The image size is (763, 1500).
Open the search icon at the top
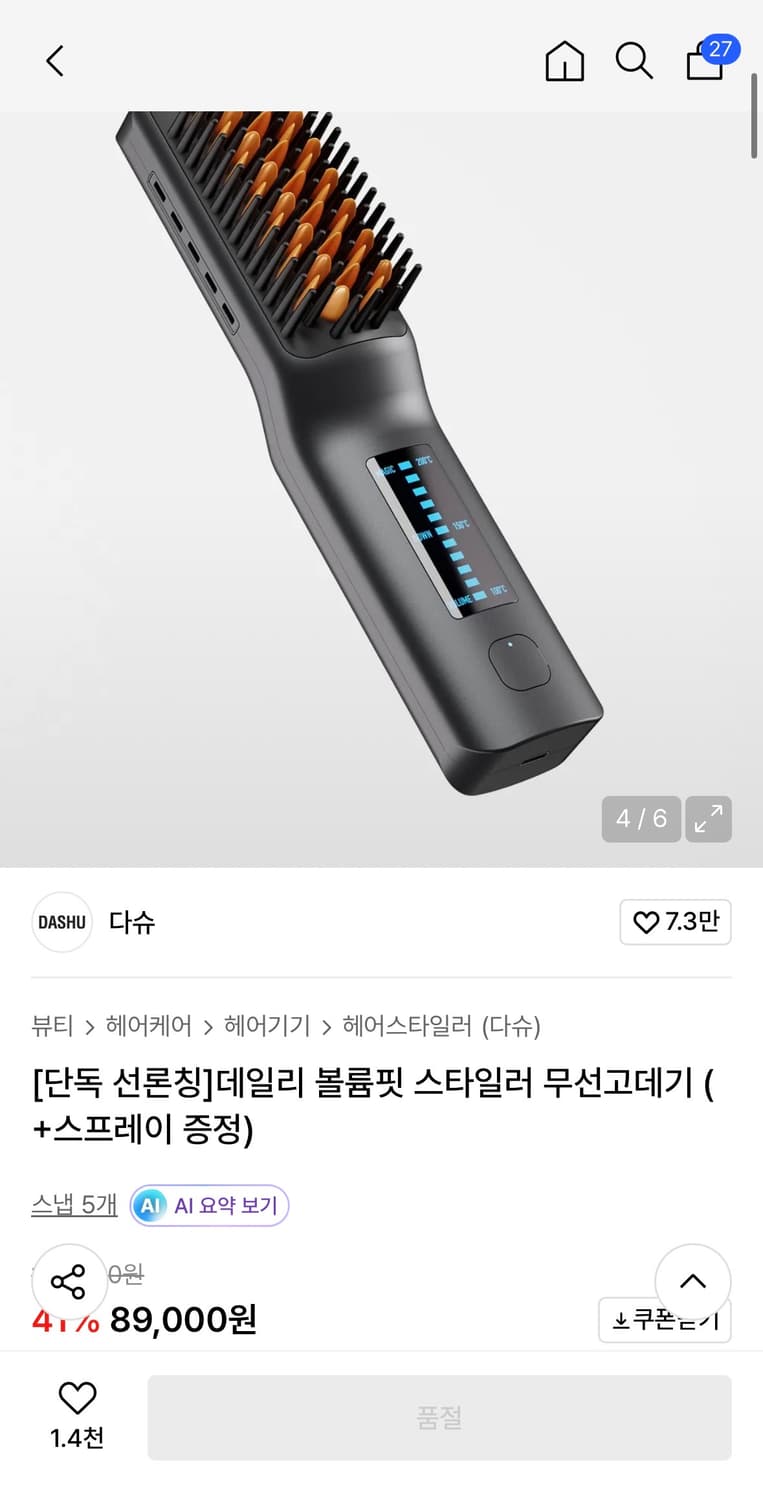[x=634, y=61]
